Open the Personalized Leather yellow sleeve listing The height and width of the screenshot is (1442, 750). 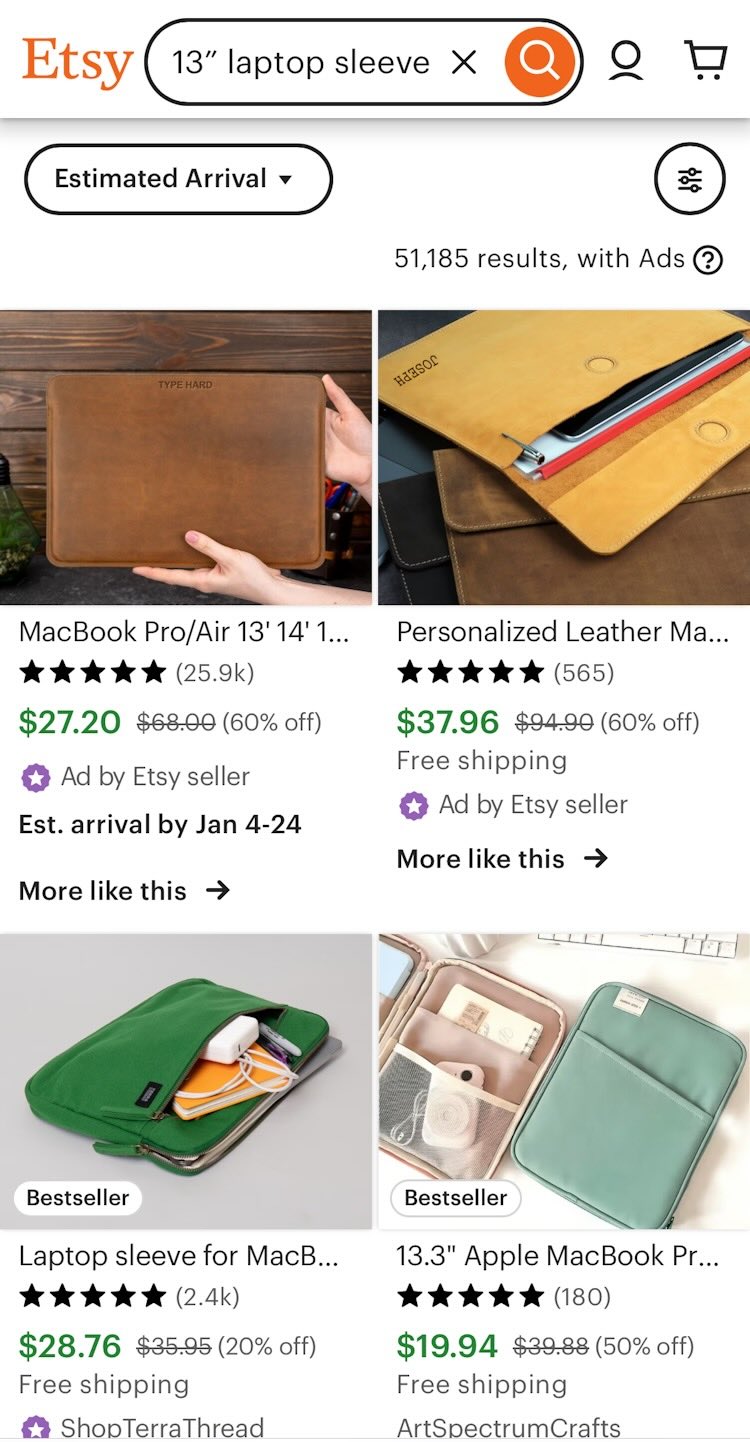click(564, 457)
